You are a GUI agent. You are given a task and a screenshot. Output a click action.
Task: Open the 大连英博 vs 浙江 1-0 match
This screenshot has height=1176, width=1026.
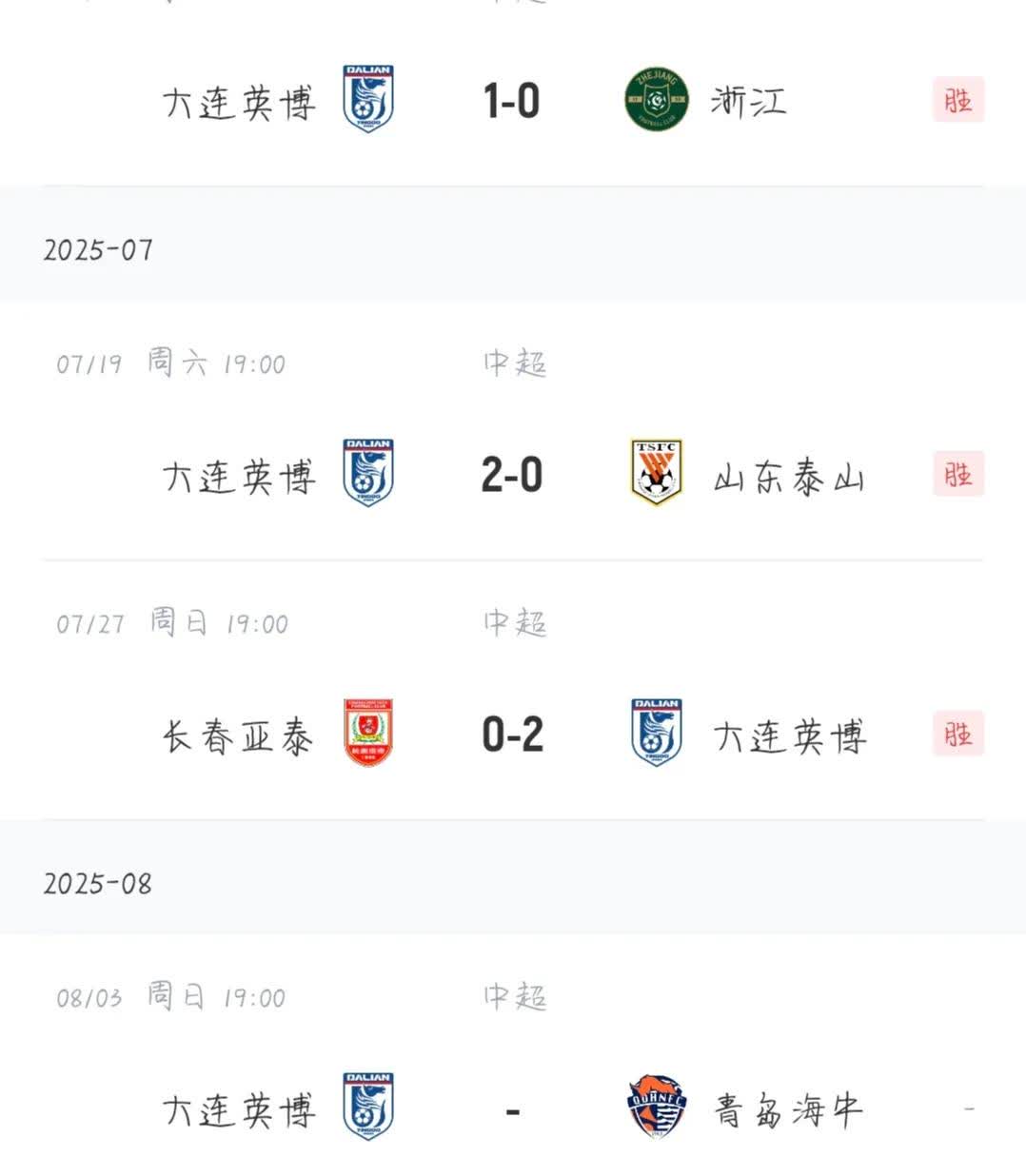(x=512, y=101)
